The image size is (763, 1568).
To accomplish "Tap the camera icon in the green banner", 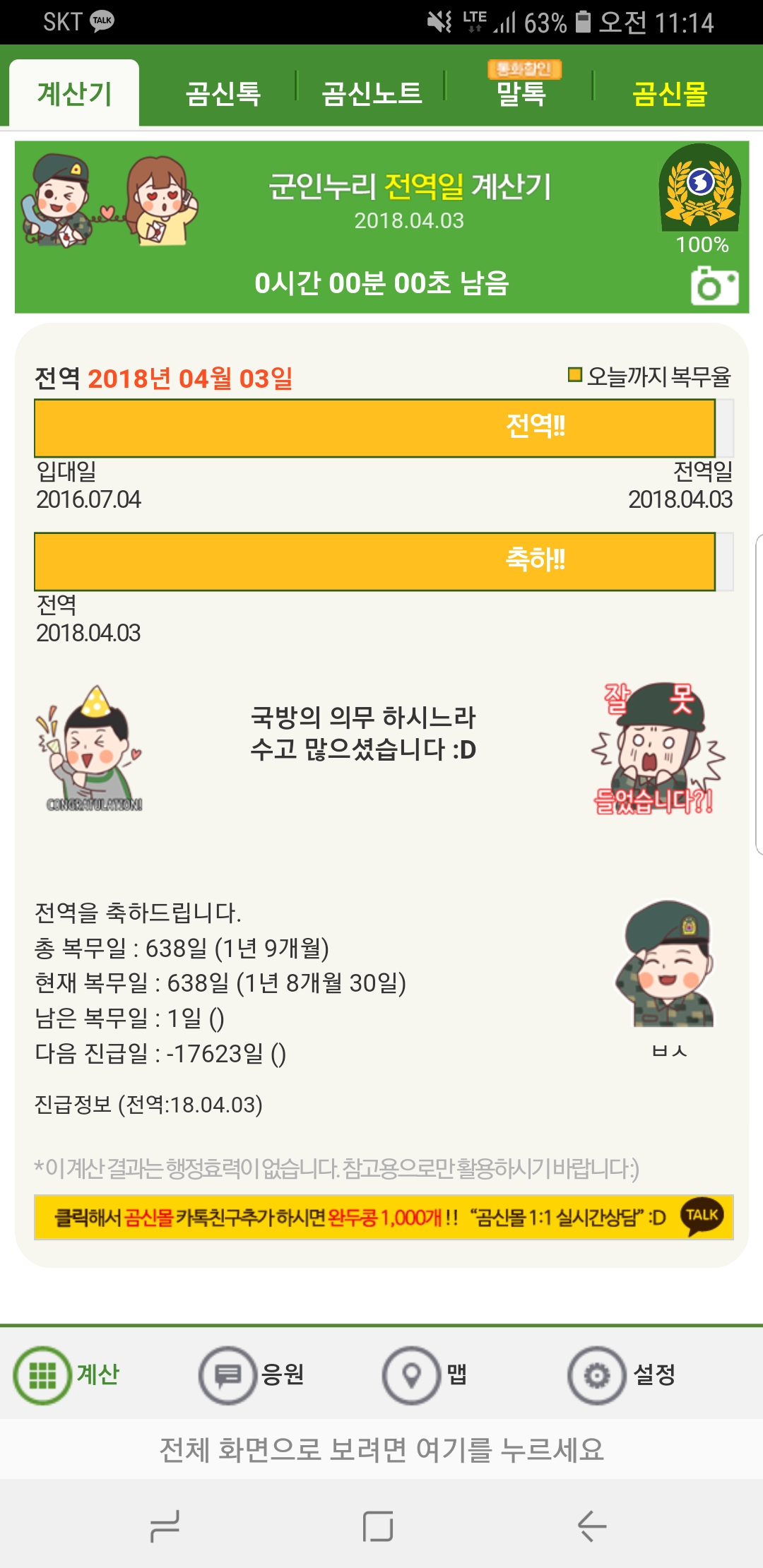I will click(714, 286).
